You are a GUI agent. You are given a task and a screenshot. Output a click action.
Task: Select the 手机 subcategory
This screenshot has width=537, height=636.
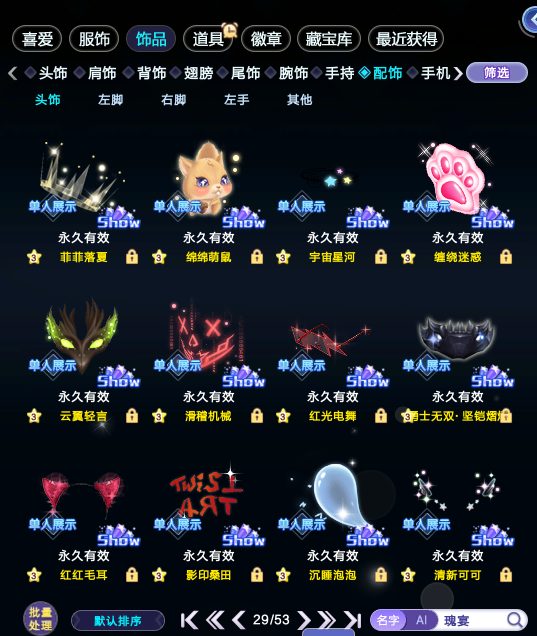point(435,73)
